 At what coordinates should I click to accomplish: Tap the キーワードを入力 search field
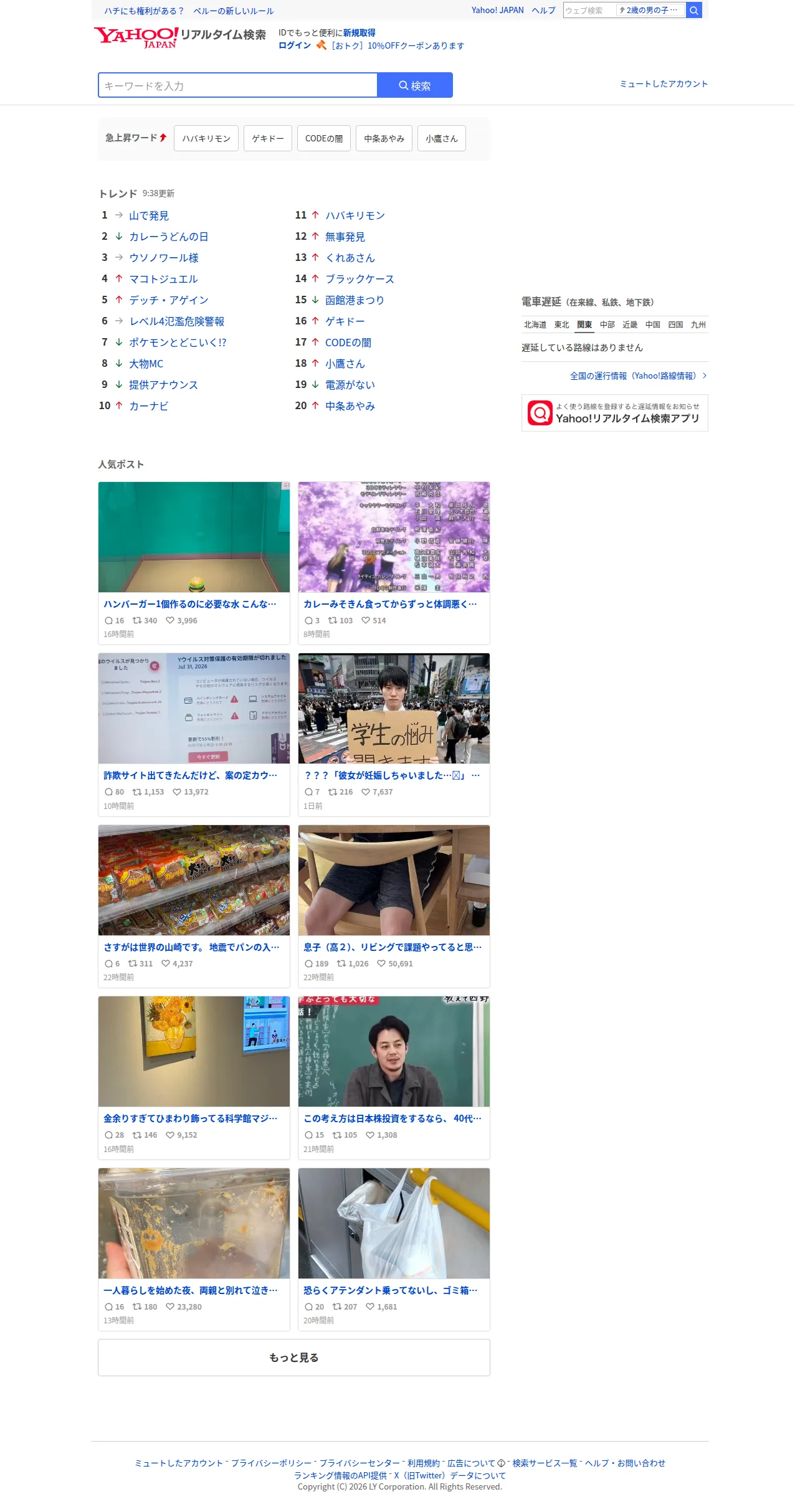point(237,85)
